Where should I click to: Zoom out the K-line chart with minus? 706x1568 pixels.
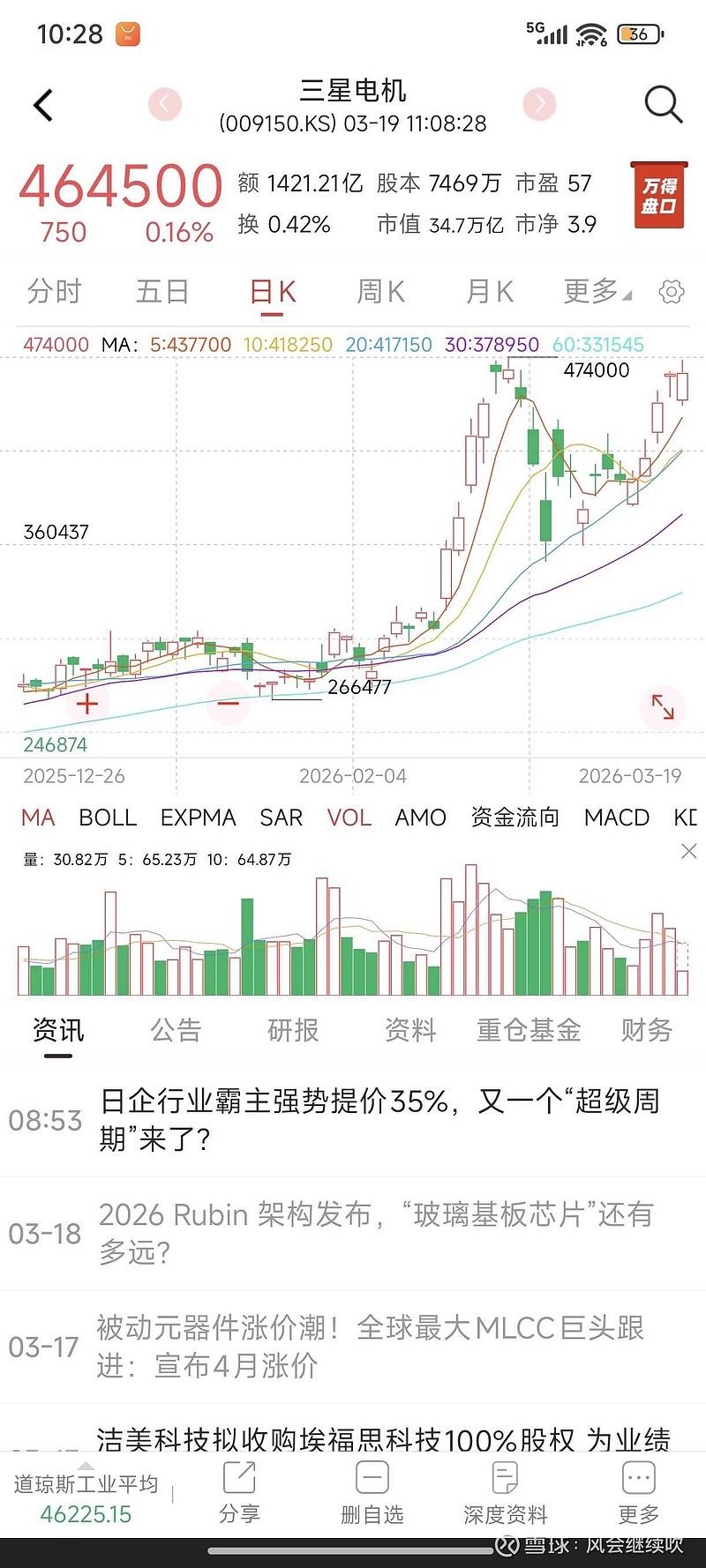coord(228,704)
